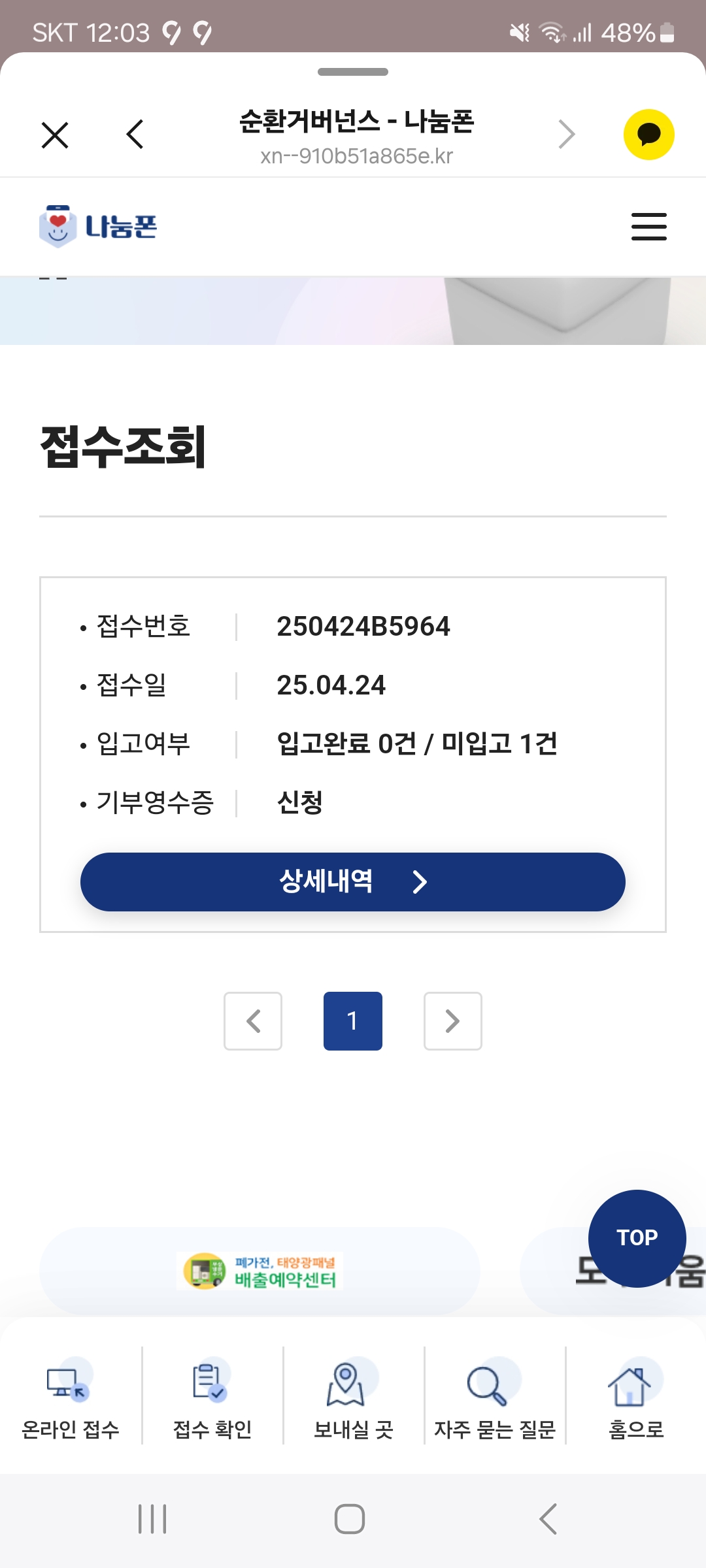706x1568 pixels.
Task: Open the 배출예약센터 banner
Action: (260, 1271)
